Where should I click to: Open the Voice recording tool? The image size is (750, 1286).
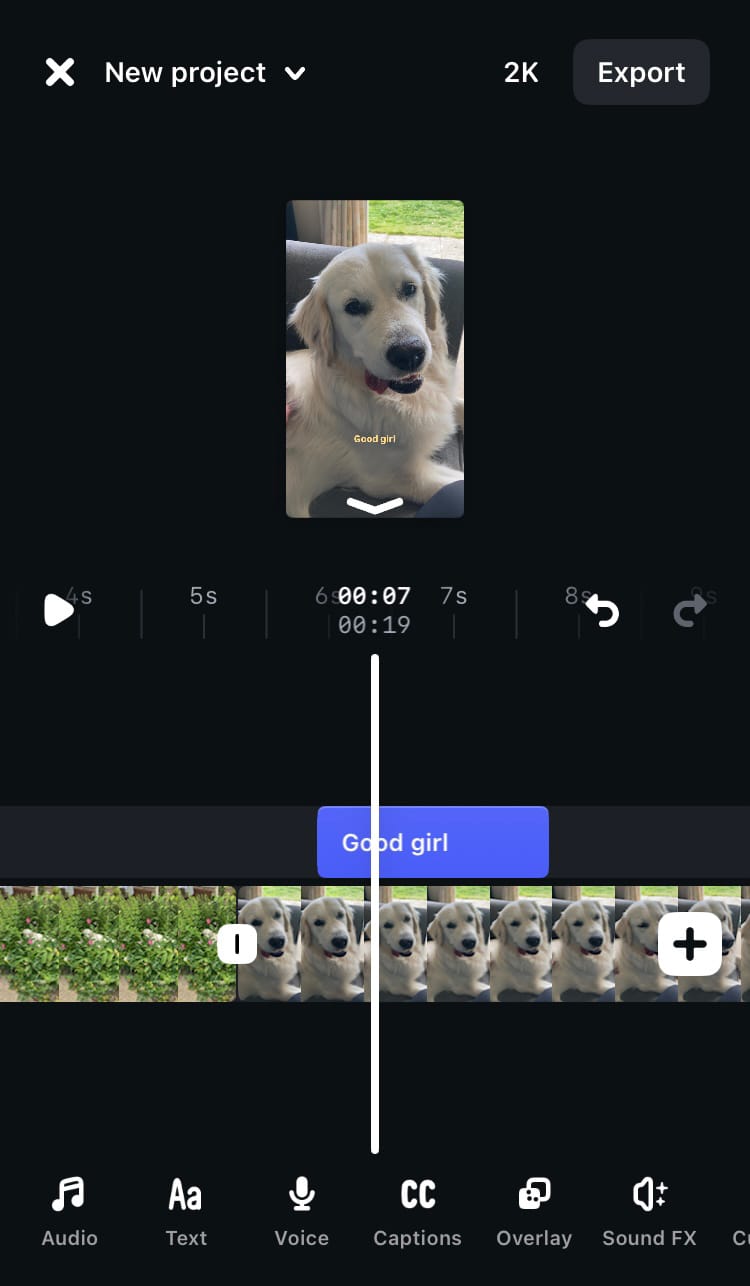(x=301, y=1210)
